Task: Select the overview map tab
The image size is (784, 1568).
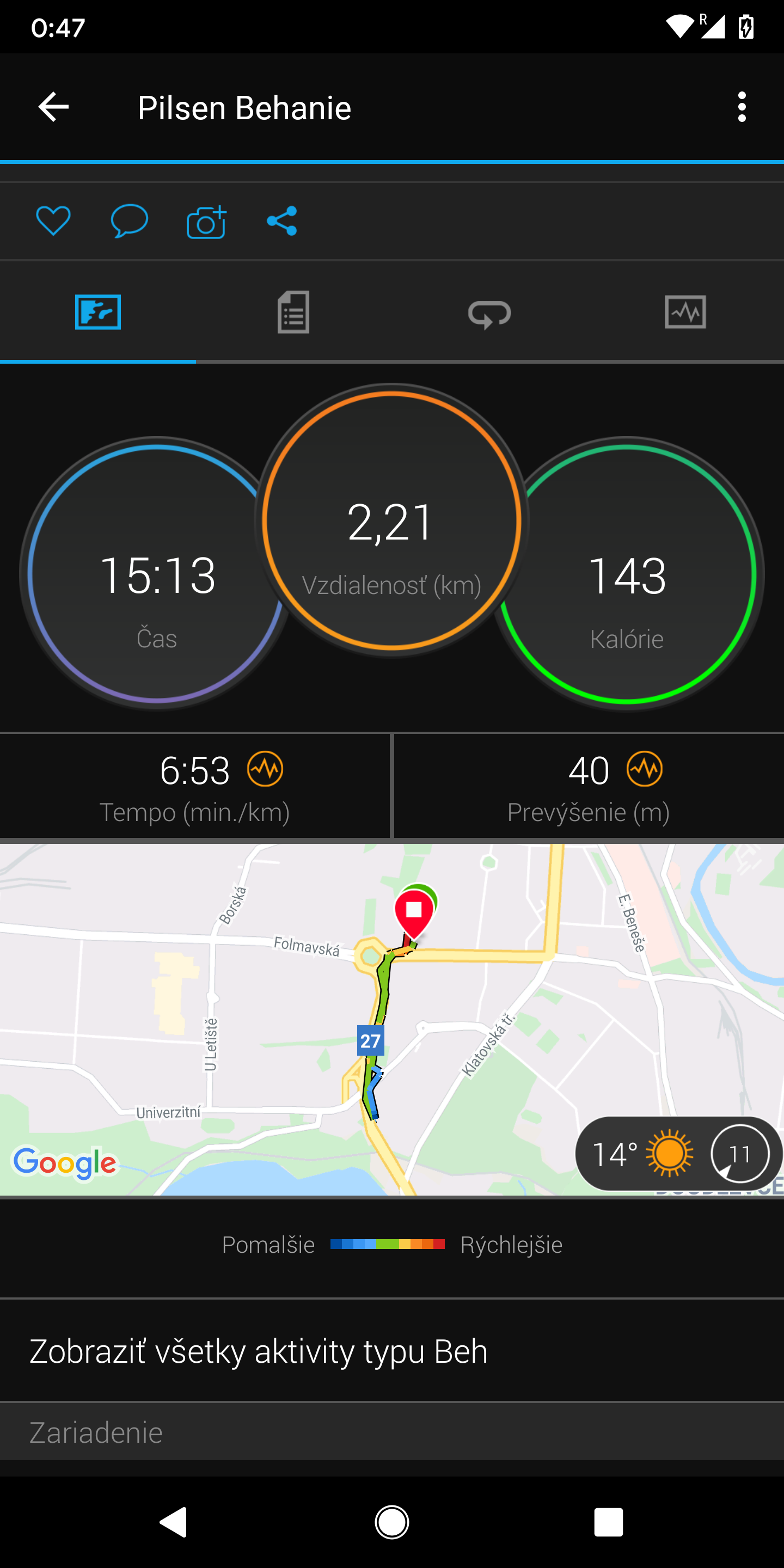Action: (98, 313)
